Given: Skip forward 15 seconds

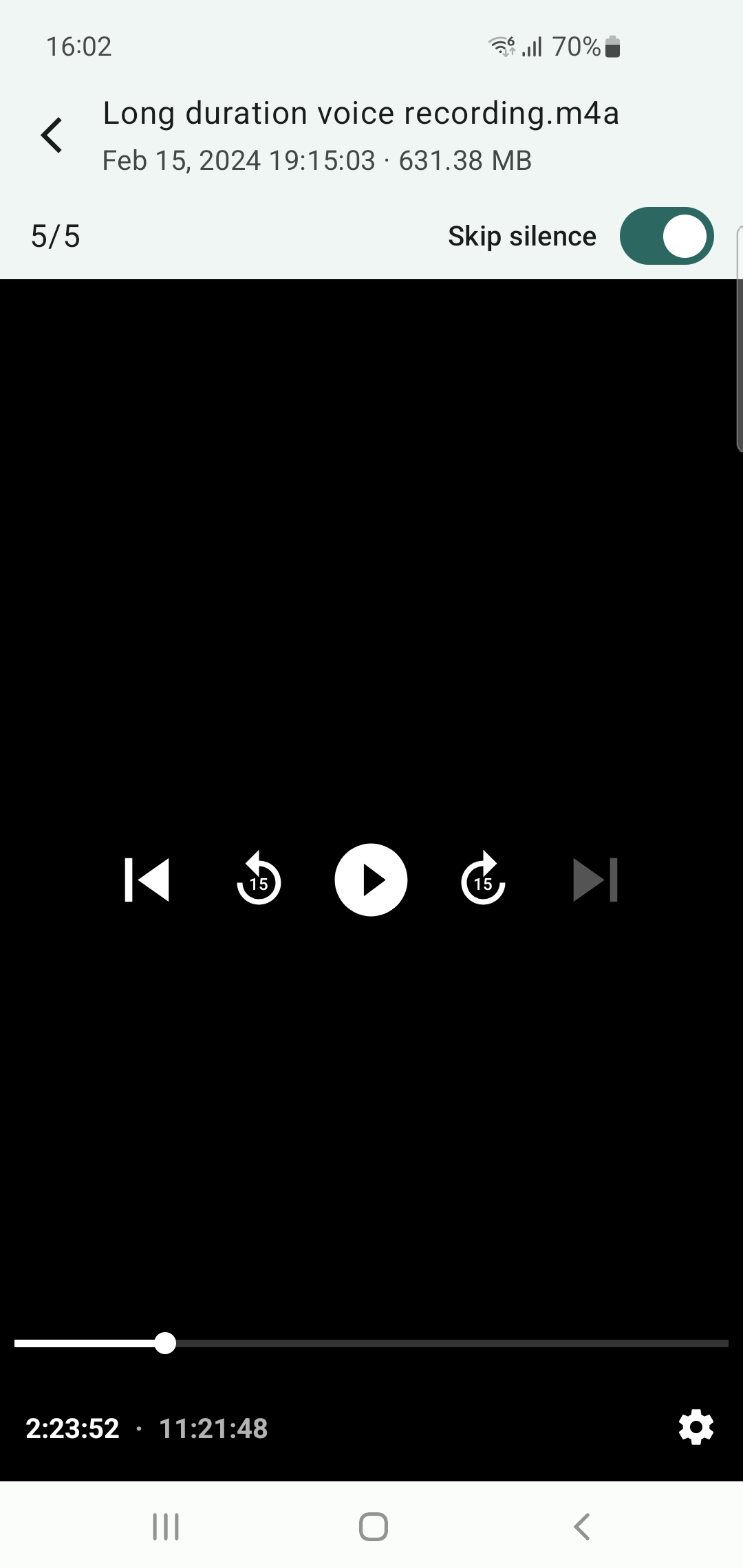Looking at the screenshot, I should pos(483,880).
